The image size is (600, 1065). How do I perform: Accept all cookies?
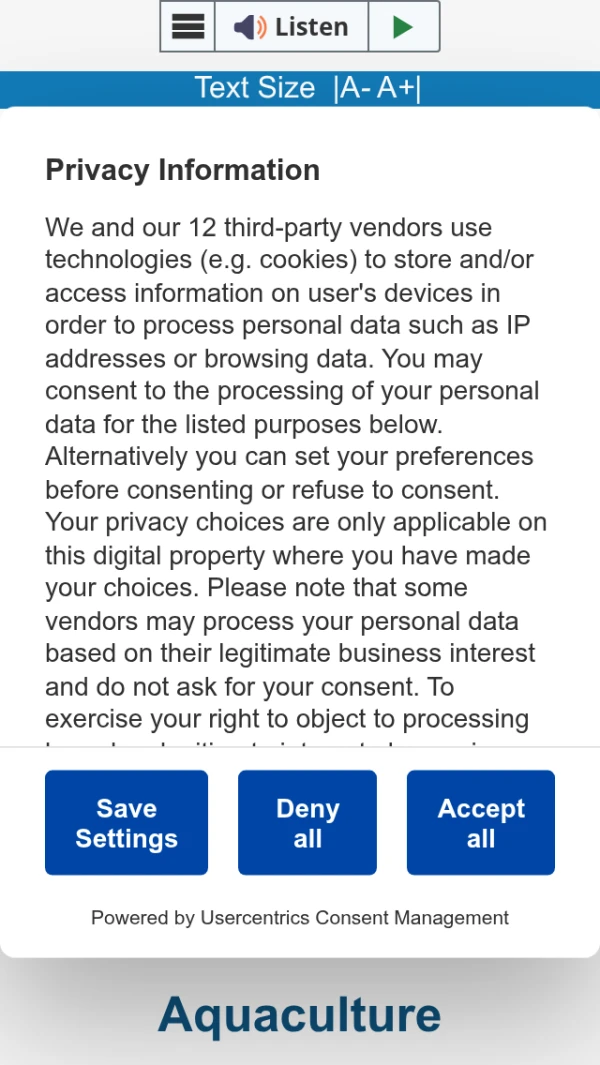click(x=480, y=823)
